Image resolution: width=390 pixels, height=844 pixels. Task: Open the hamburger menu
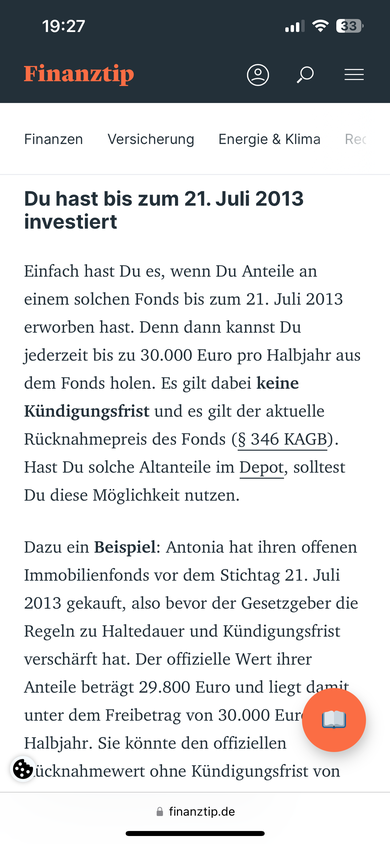(354, 74)
